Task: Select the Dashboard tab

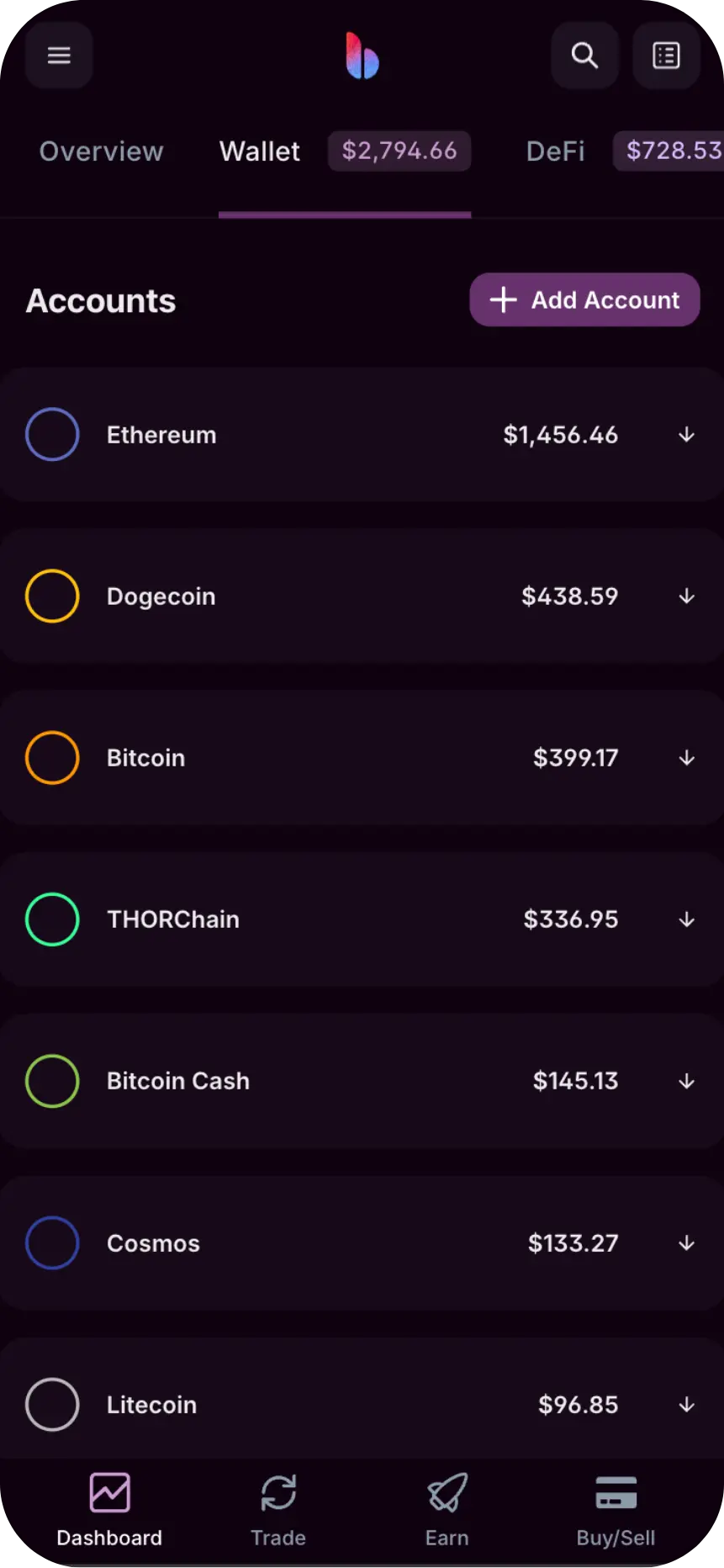Action: coord(109,1511)
